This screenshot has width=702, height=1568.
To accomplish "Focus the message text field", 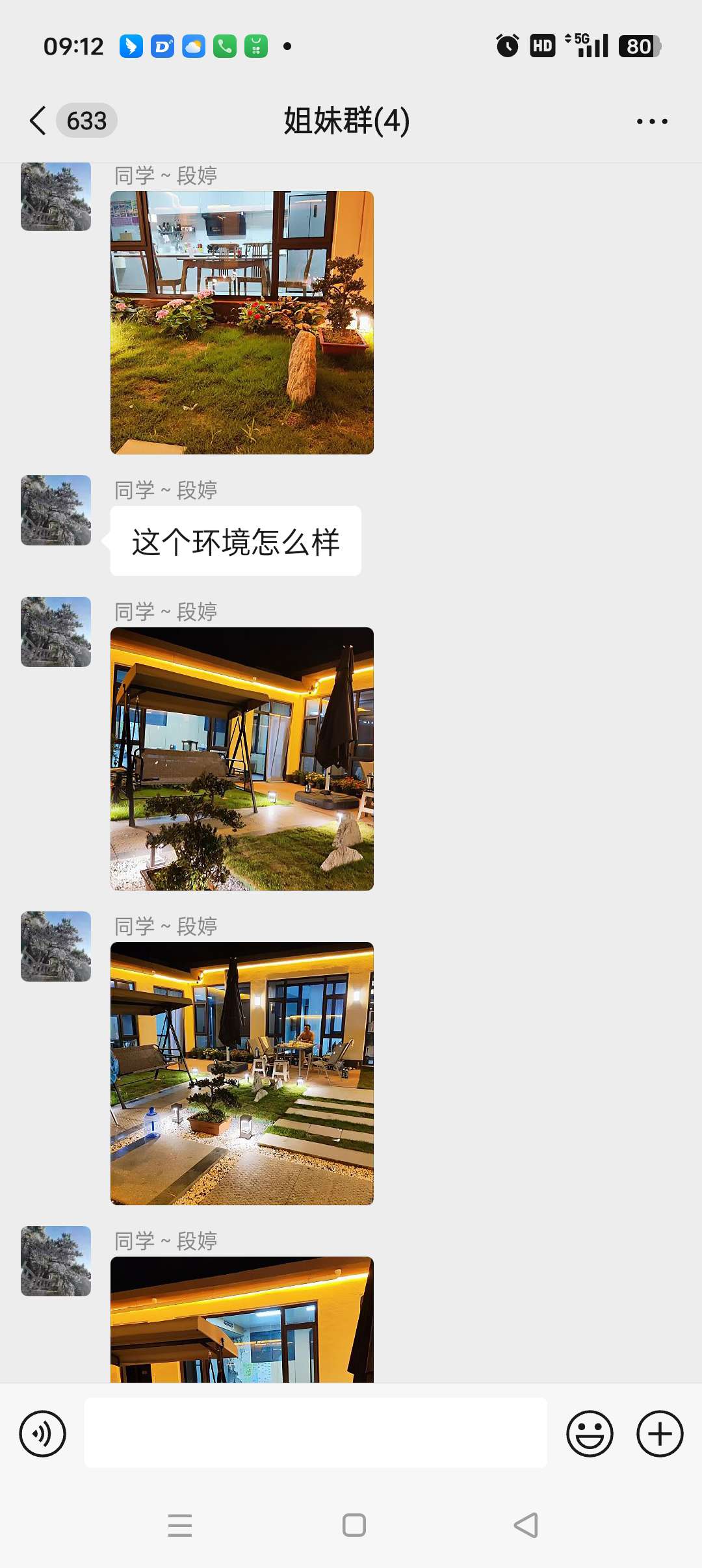I will tap(316, 1433).
